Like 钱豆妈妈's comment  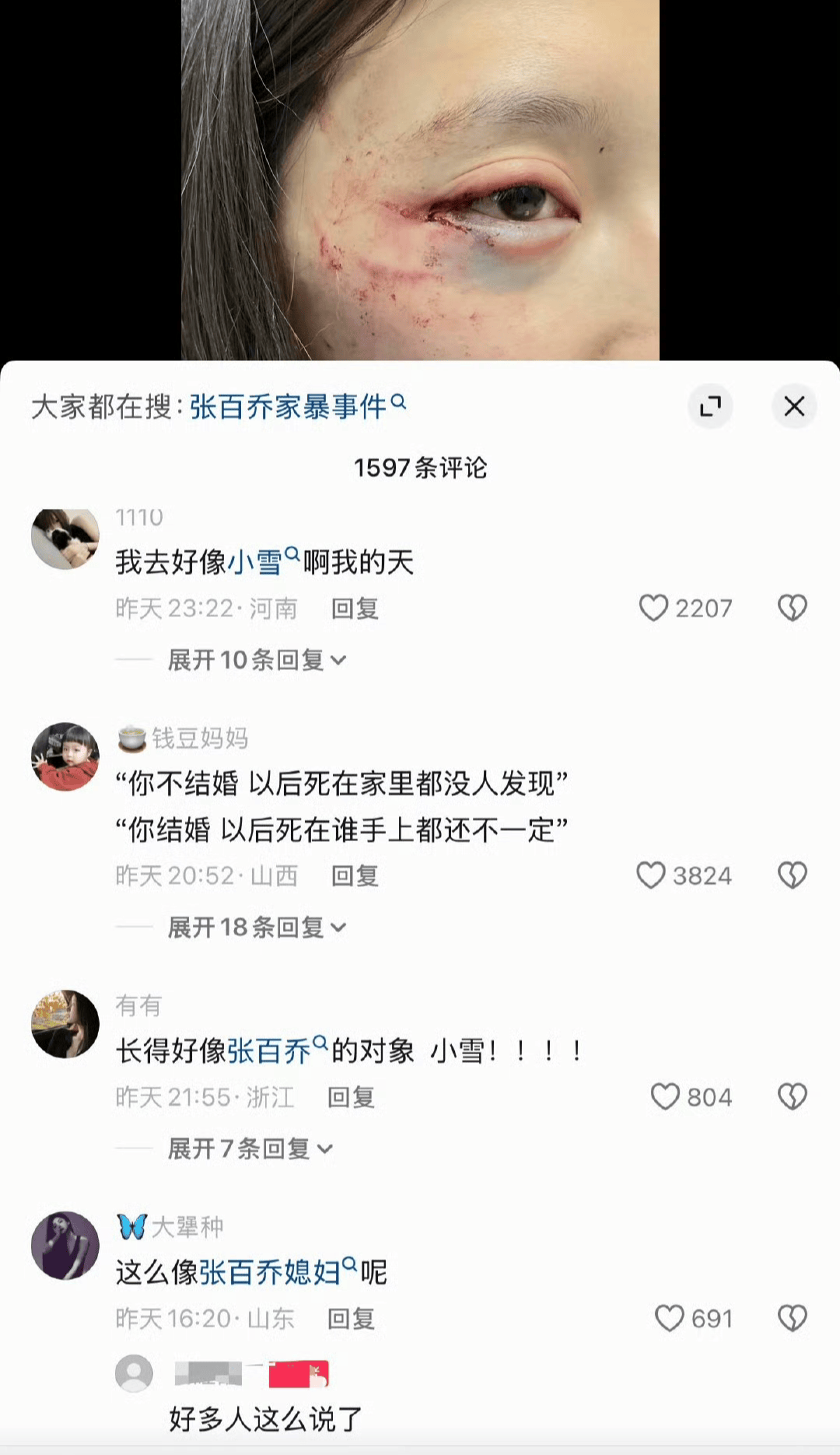651,875
